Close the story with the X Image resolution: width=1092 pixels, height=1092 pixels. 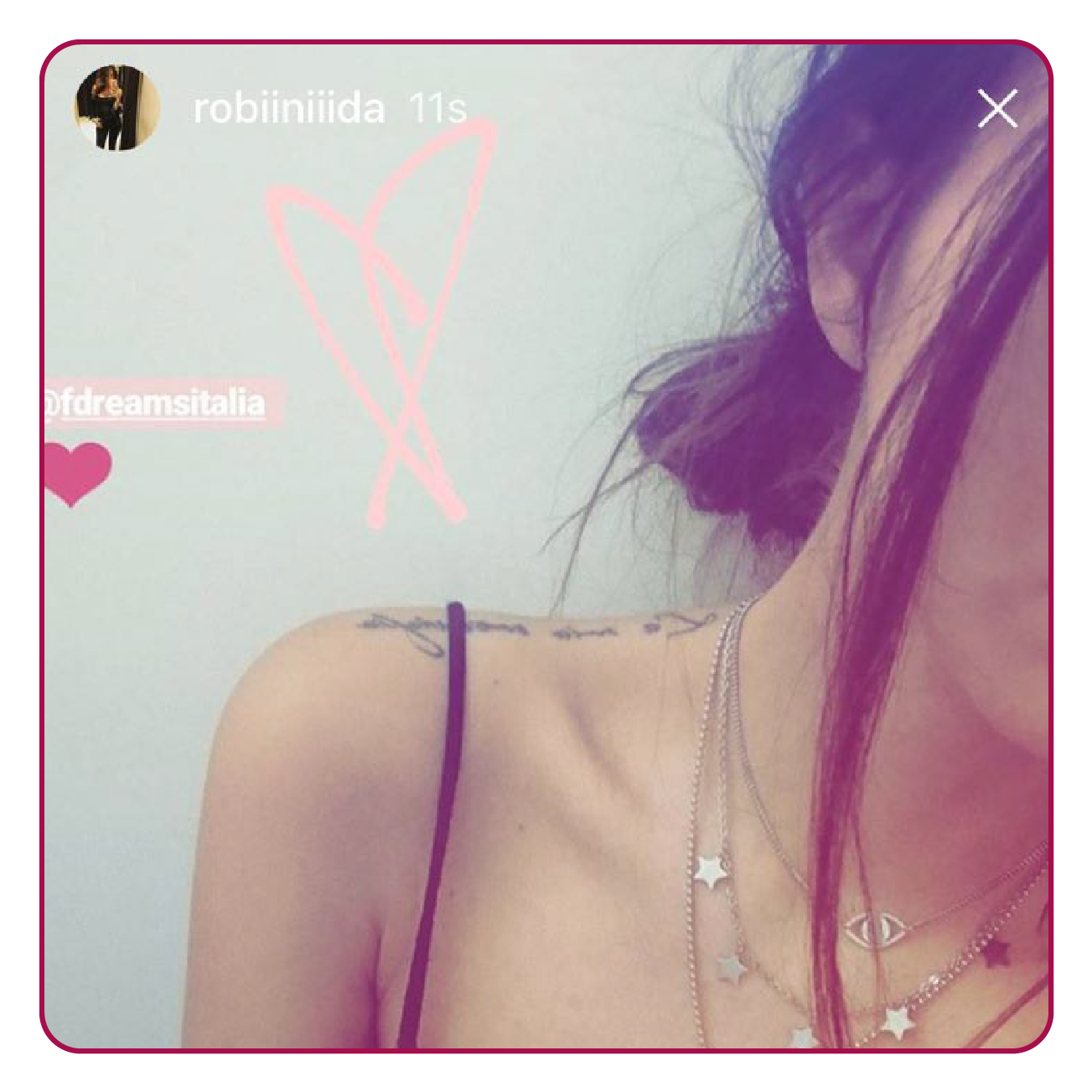coord(997,109)
